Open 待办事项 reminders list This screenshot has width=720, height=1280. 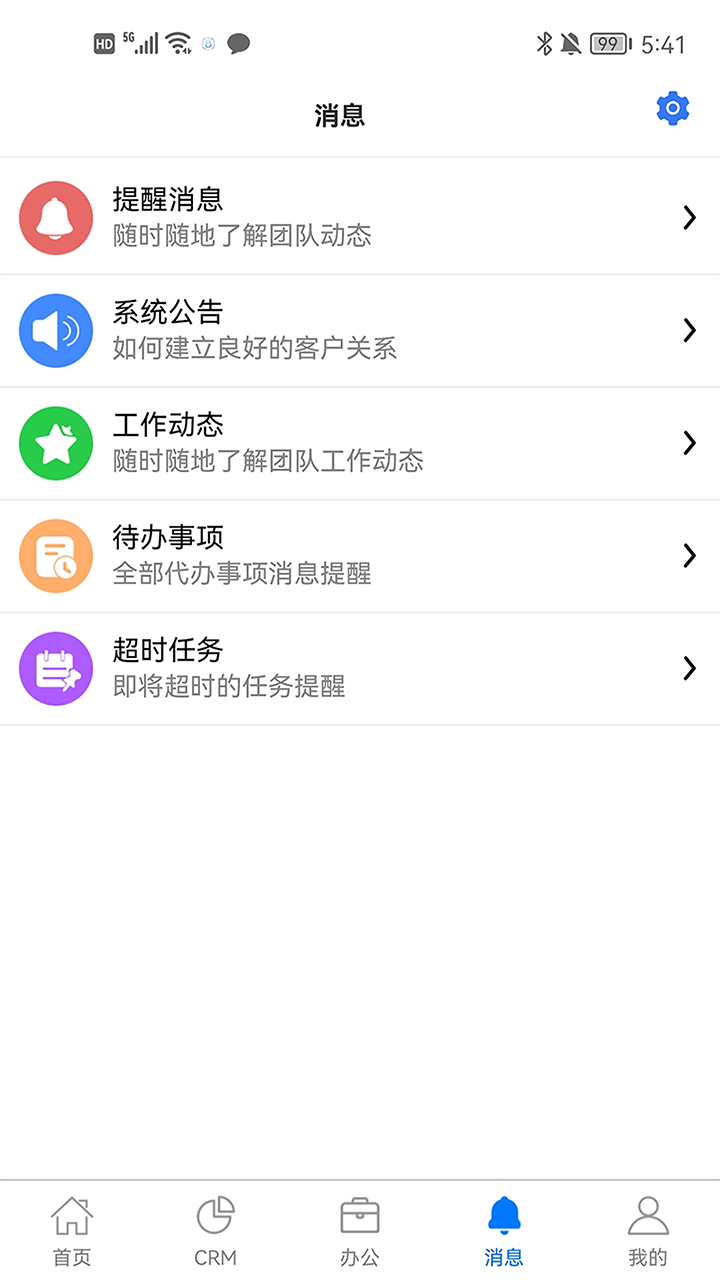(x=360, y=556)
